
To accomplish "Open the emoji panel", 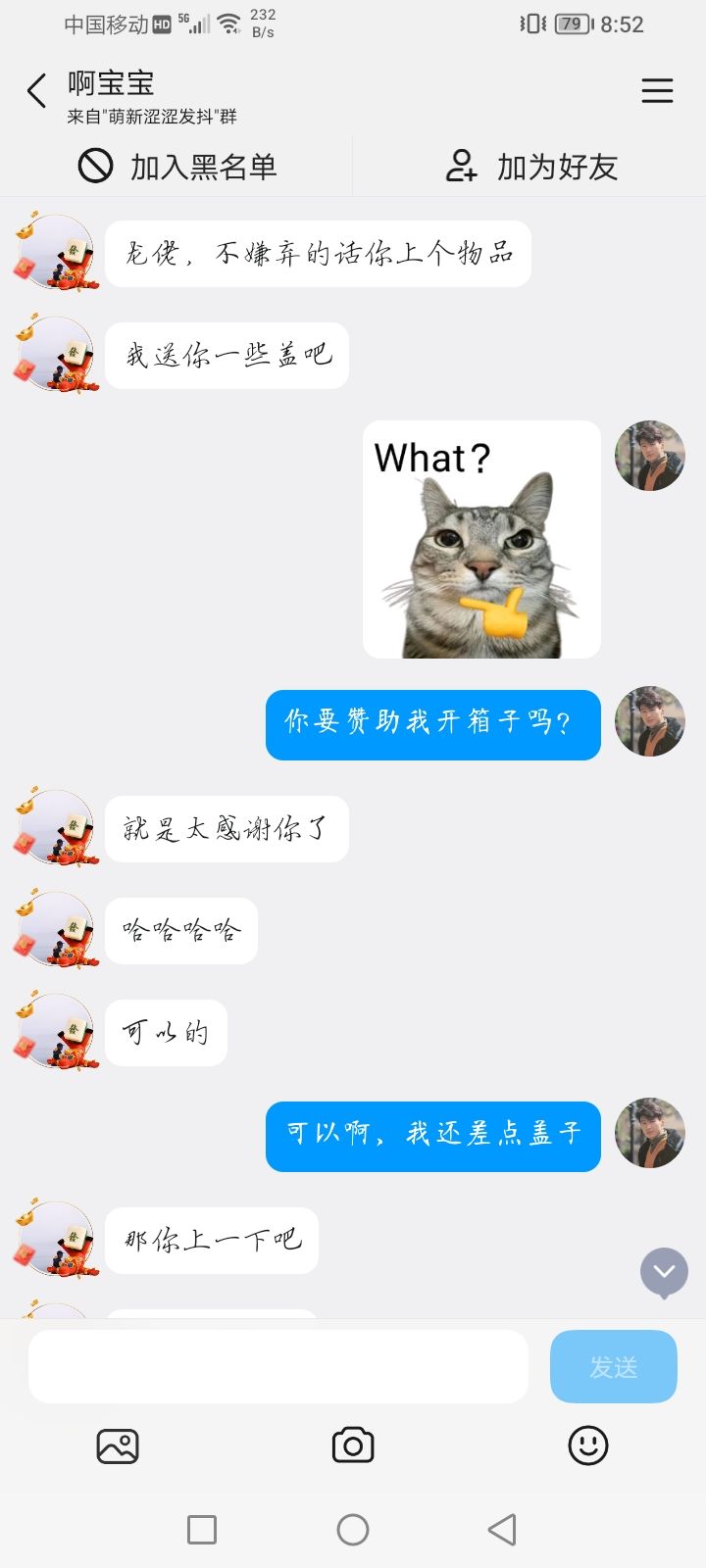I will click(587, 1445).
